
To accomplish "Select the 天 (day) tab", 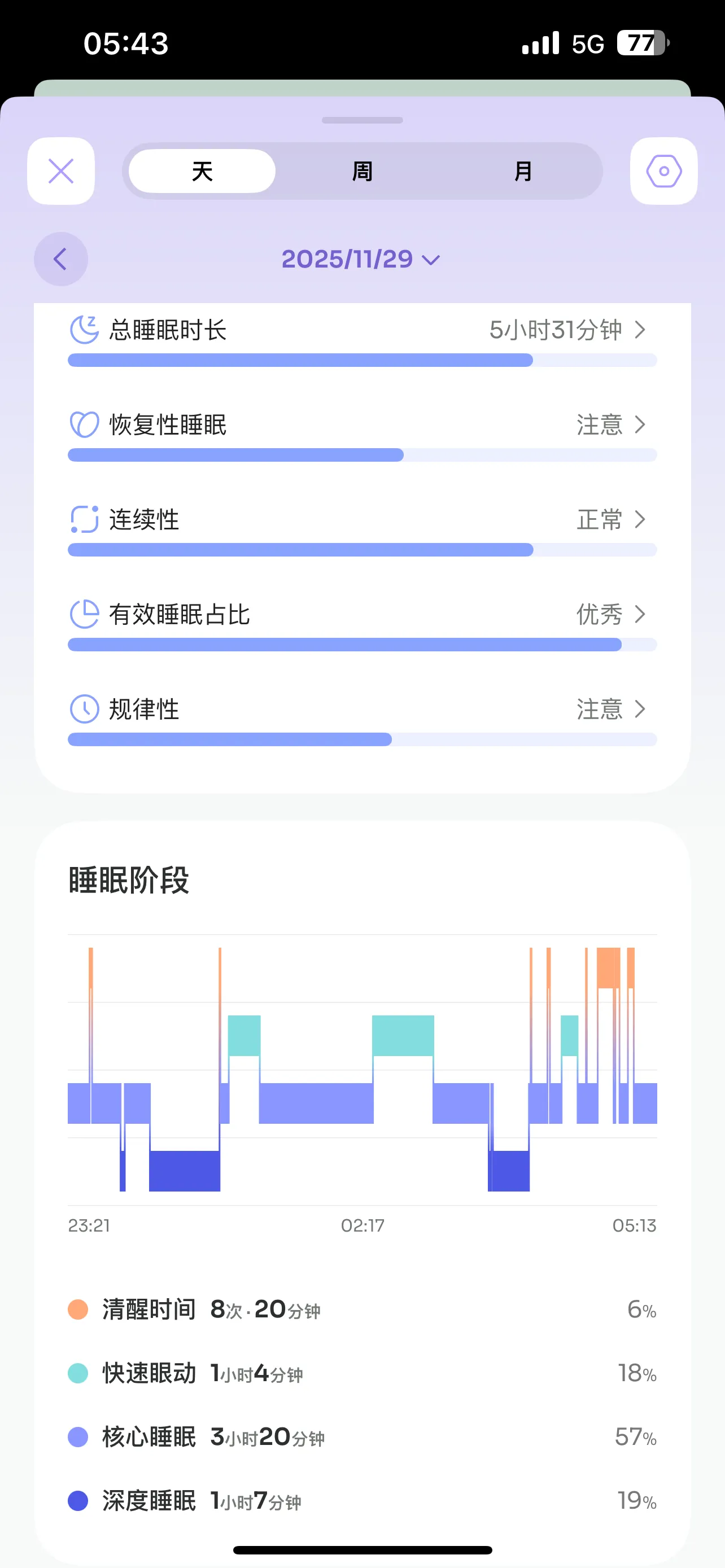I will (202, 171).
